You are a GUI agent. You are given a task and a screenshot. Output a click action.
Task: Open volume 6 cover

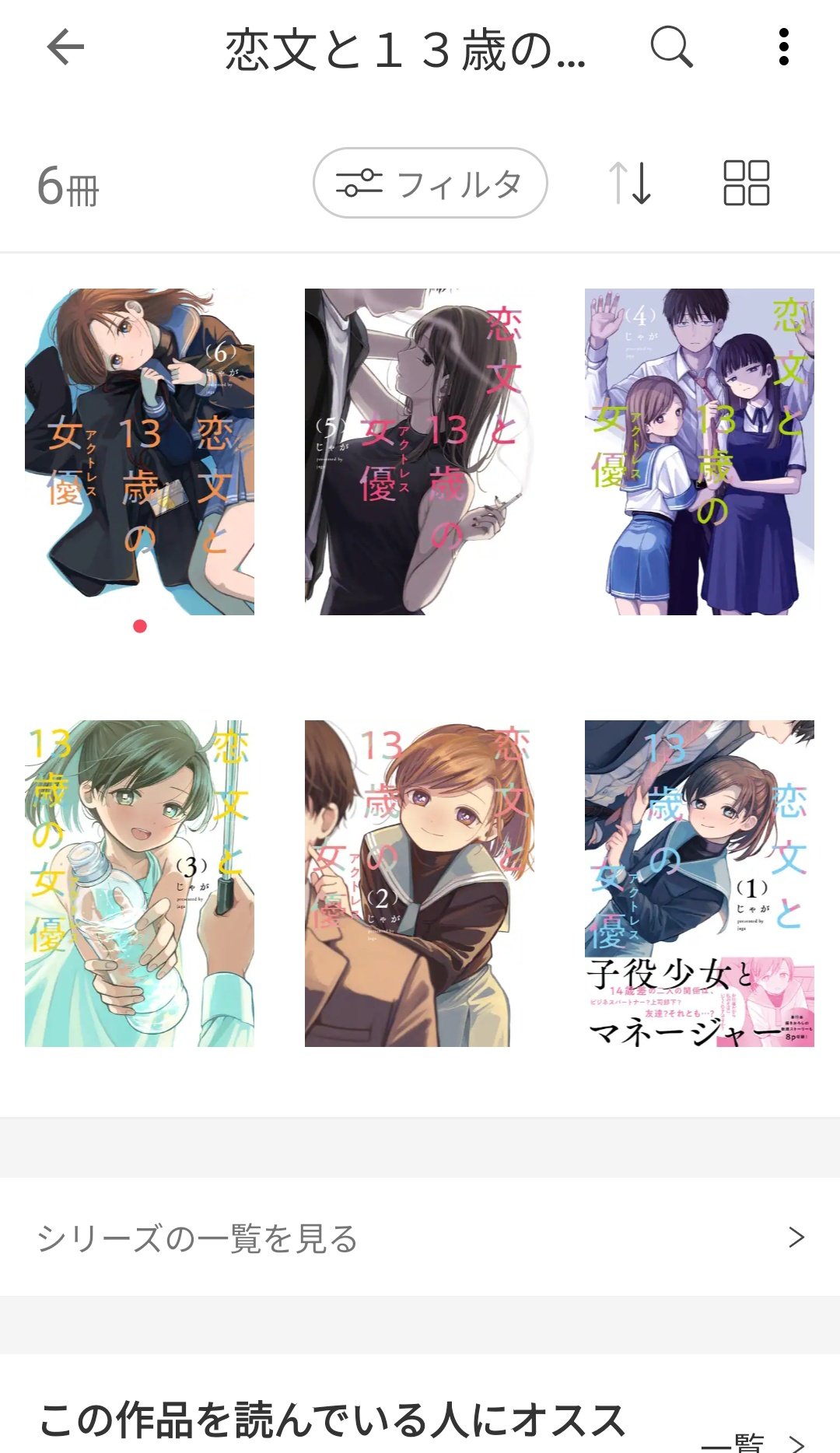tap(140, 452)
